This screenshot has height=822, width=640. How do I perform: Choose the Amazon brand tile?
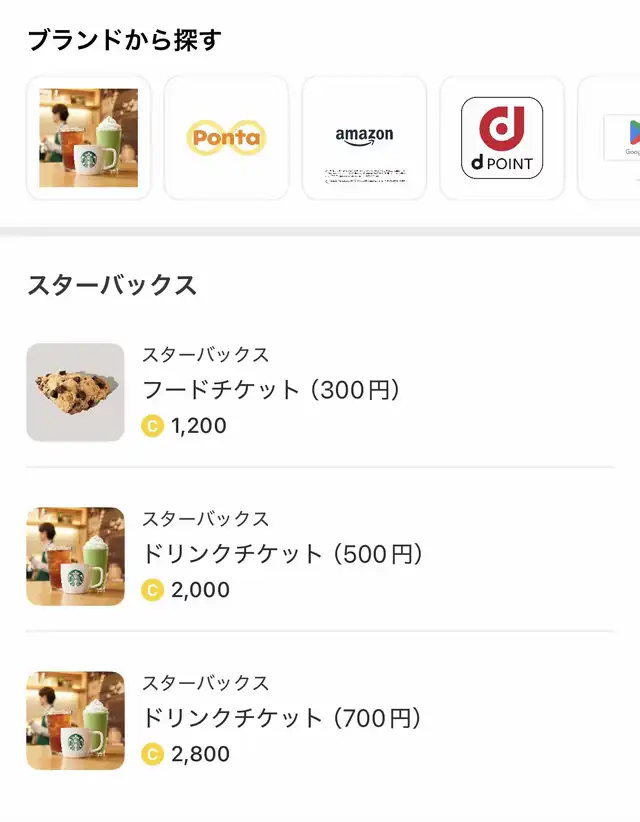click(364, 138)
